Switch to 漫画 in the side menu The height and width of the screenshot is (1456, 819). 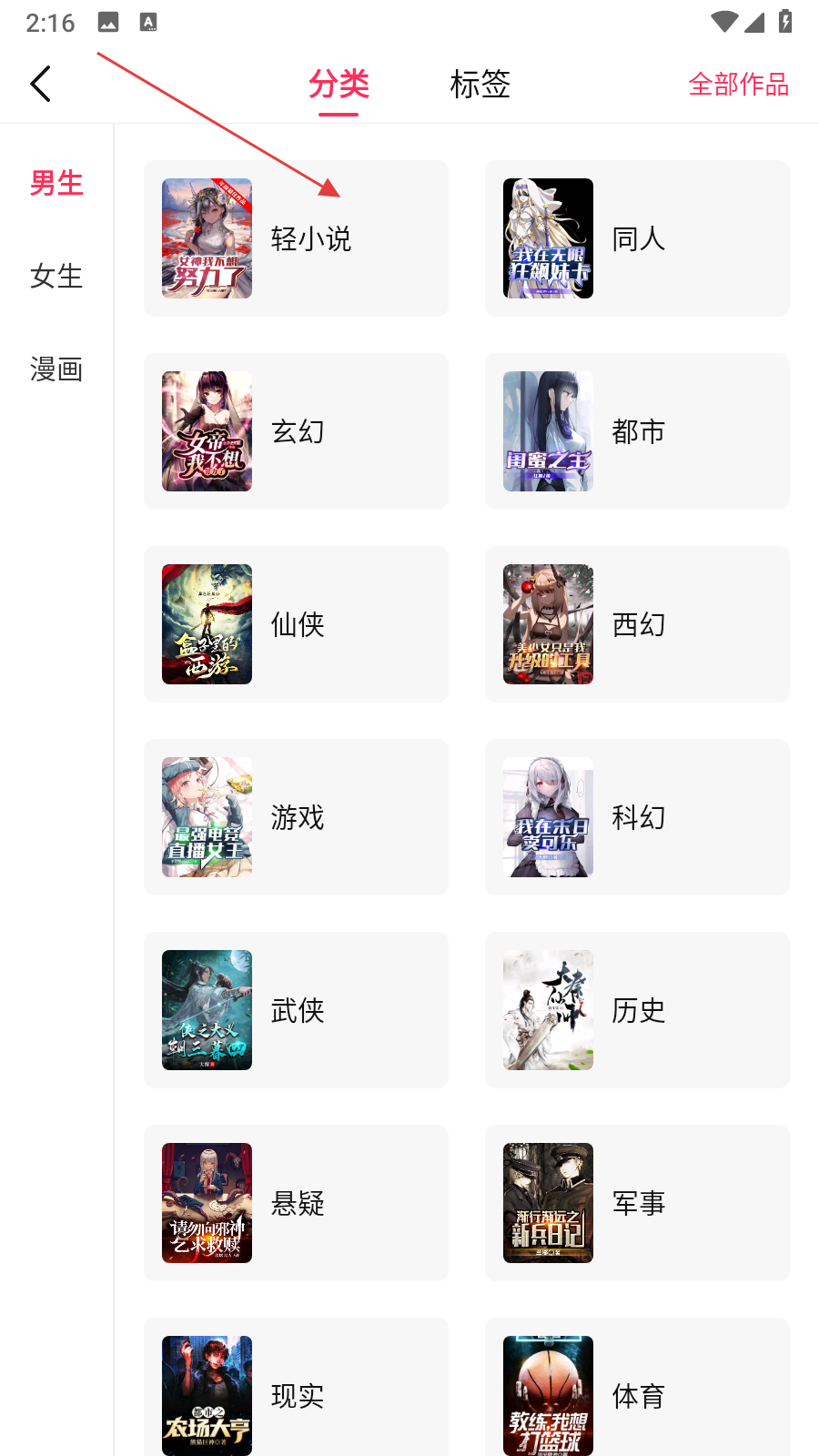pyautogui.click(x=56, y=369)
